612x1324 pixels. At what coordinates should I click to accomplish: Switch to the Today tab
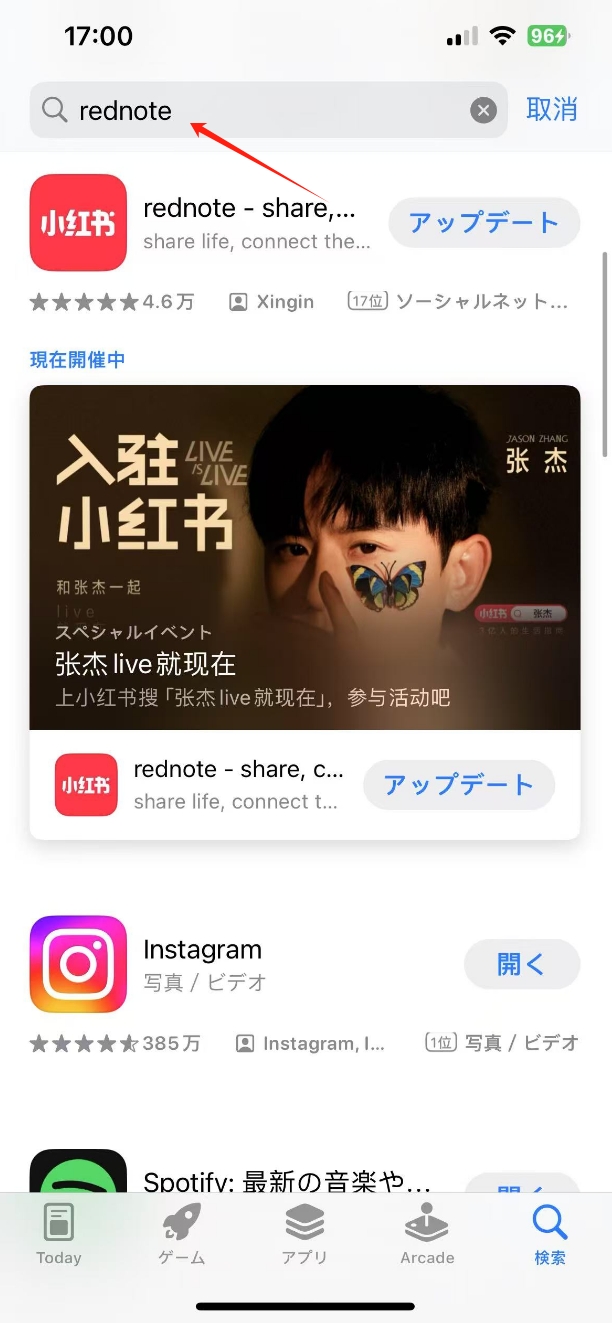59,1234
